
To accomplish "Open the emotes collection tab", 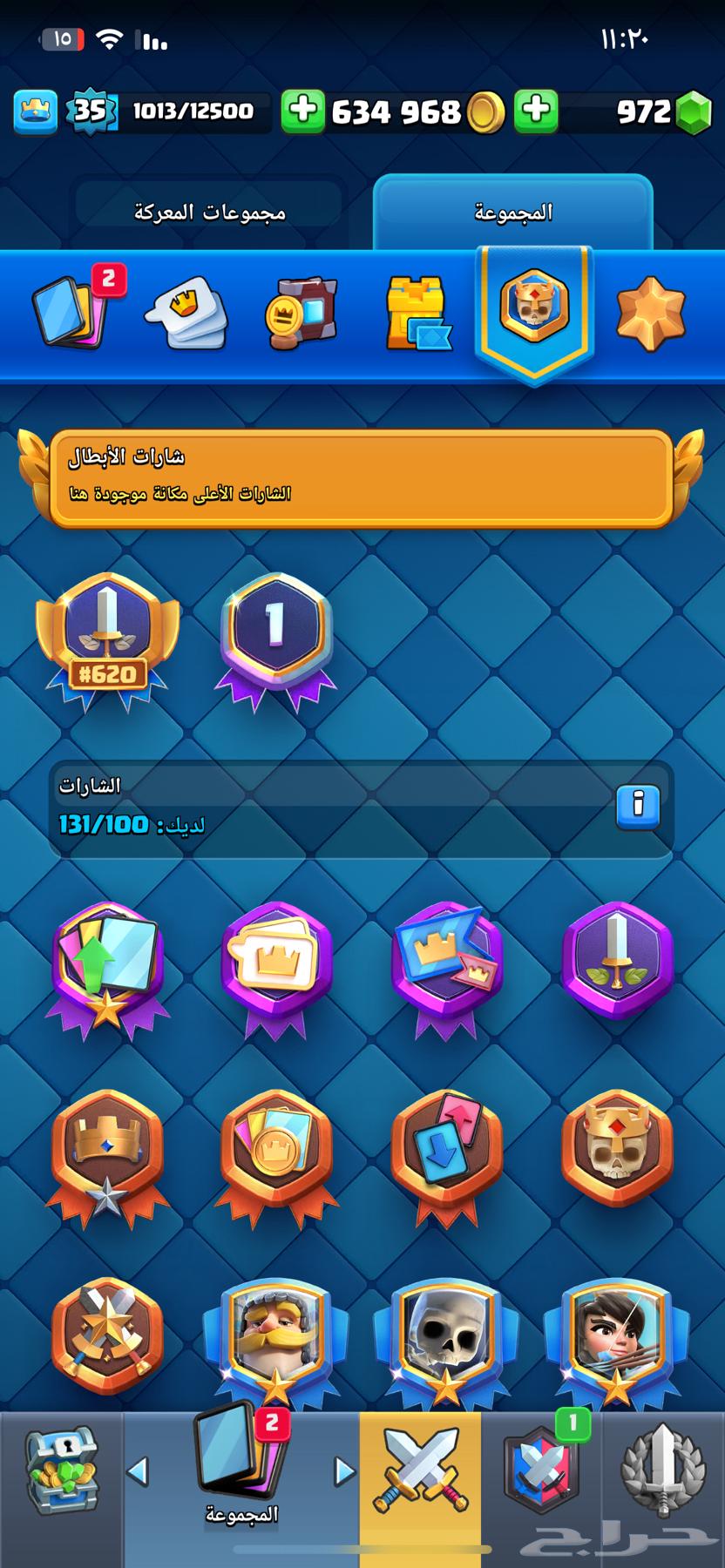I will point(186,312).
